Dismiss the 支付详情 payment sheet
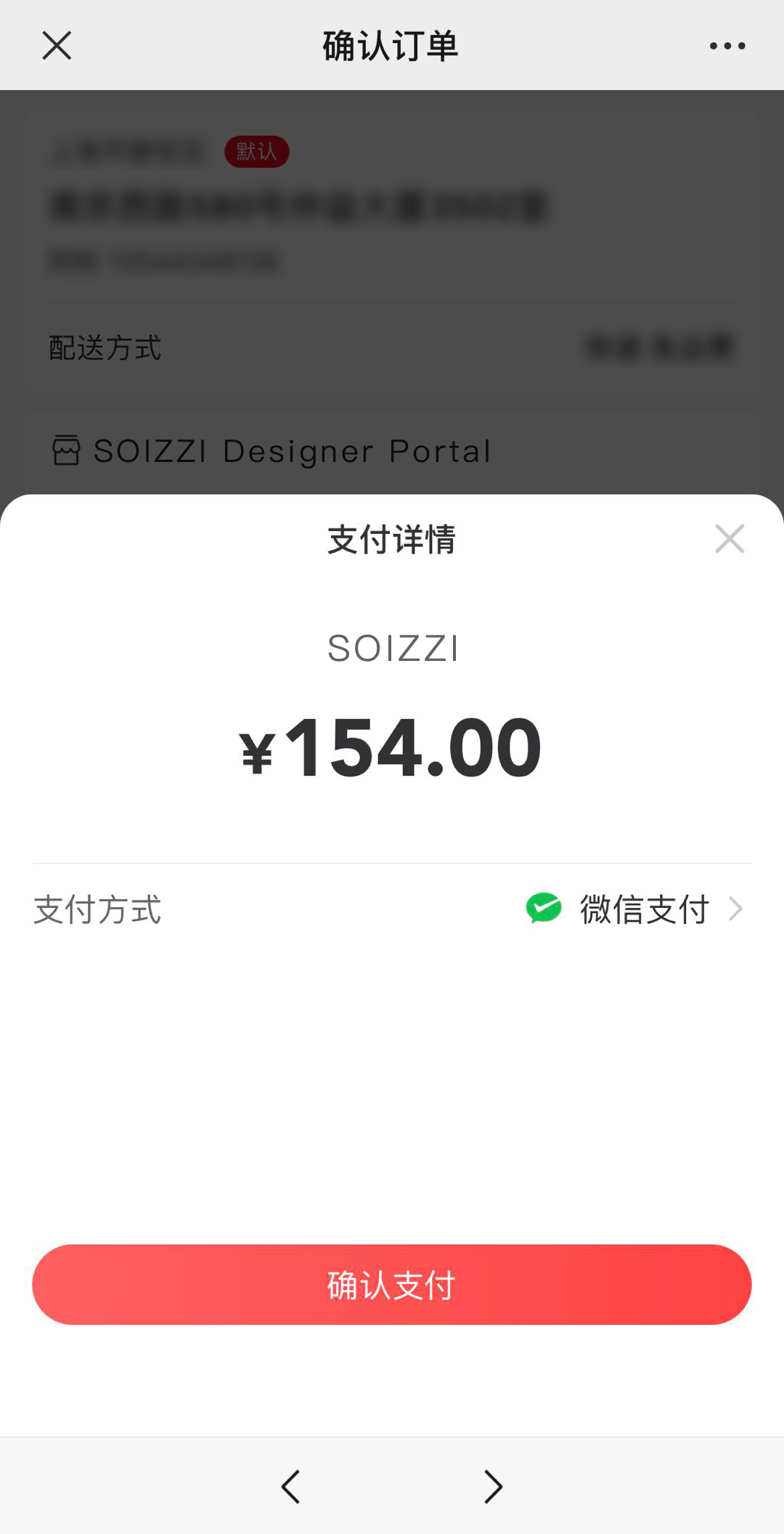784x1534 pixels. click(729, 539)
